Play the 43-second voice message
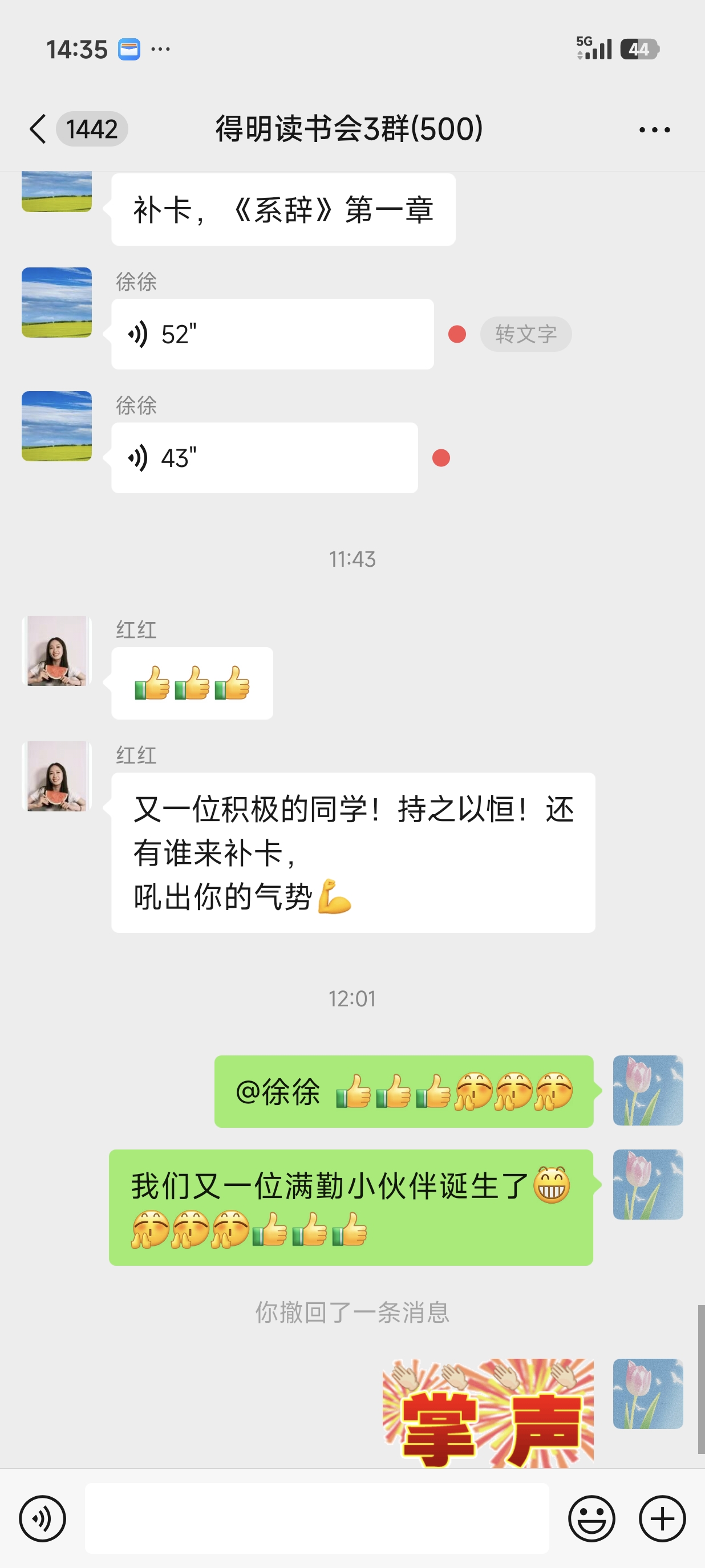The width and height of the screenshot is (705, 1568). [x=264, y=458]
